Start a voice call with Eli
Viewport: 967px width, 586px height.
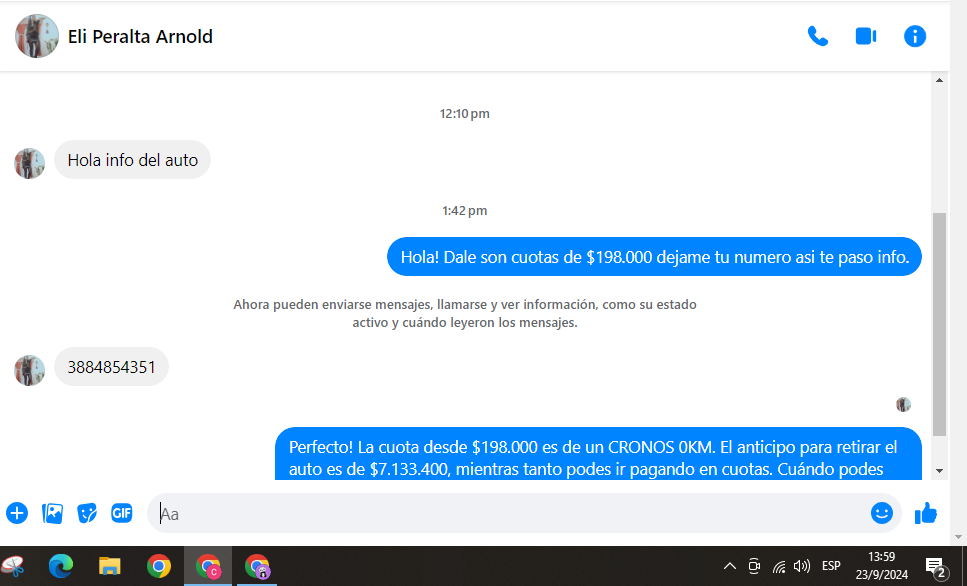click(x=818, y=36)
